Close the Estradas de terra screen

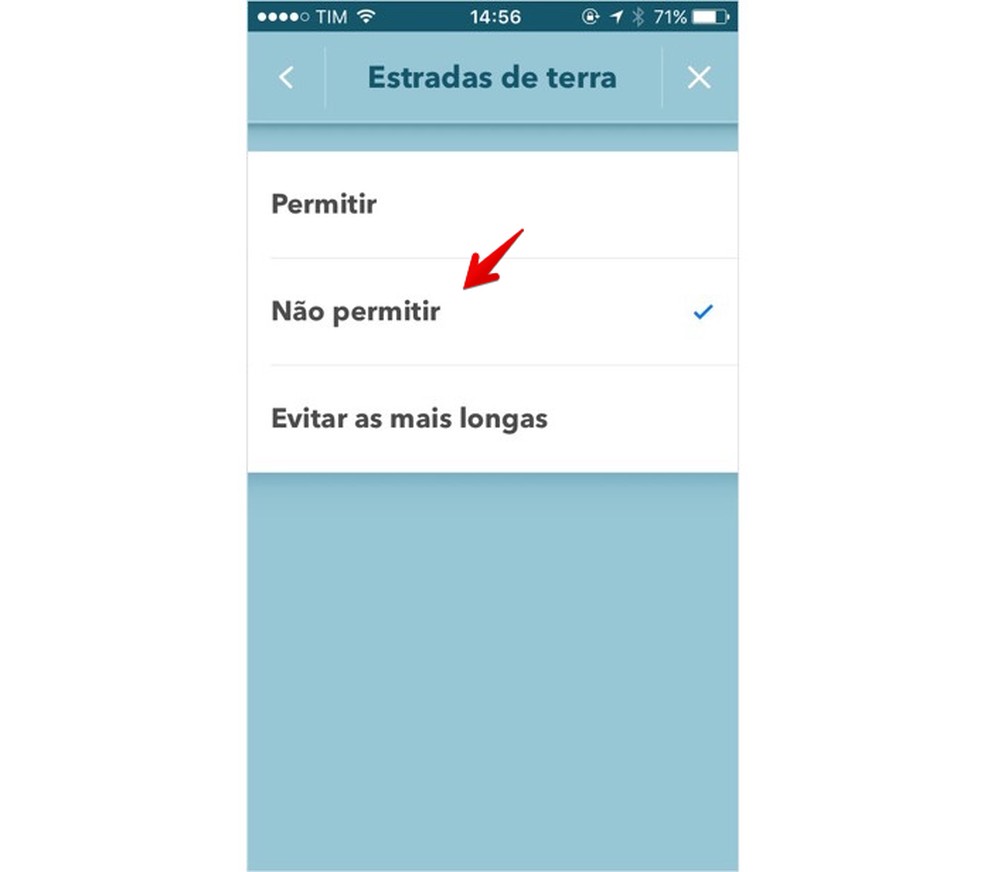(x=699, y=78)
